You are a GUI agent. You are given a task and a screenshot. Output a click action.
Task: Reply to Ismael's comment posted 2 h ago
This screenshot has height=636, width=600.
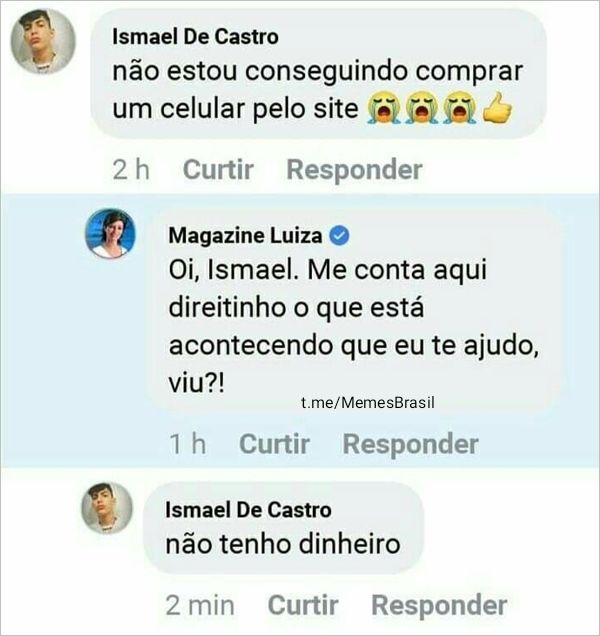pos(355,170)
